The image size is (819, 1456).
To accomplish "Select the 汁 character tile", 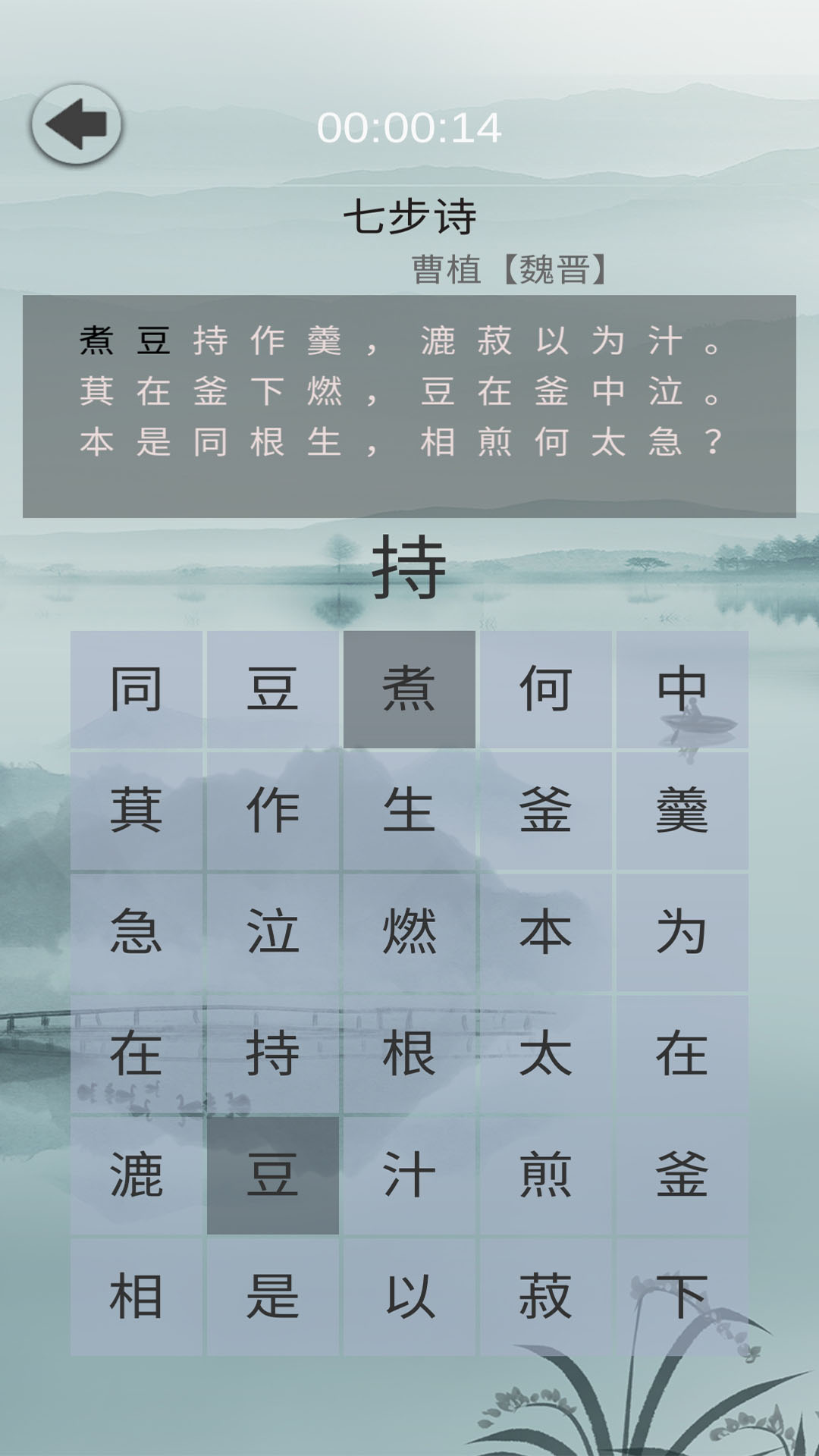I will (409, 1175).
